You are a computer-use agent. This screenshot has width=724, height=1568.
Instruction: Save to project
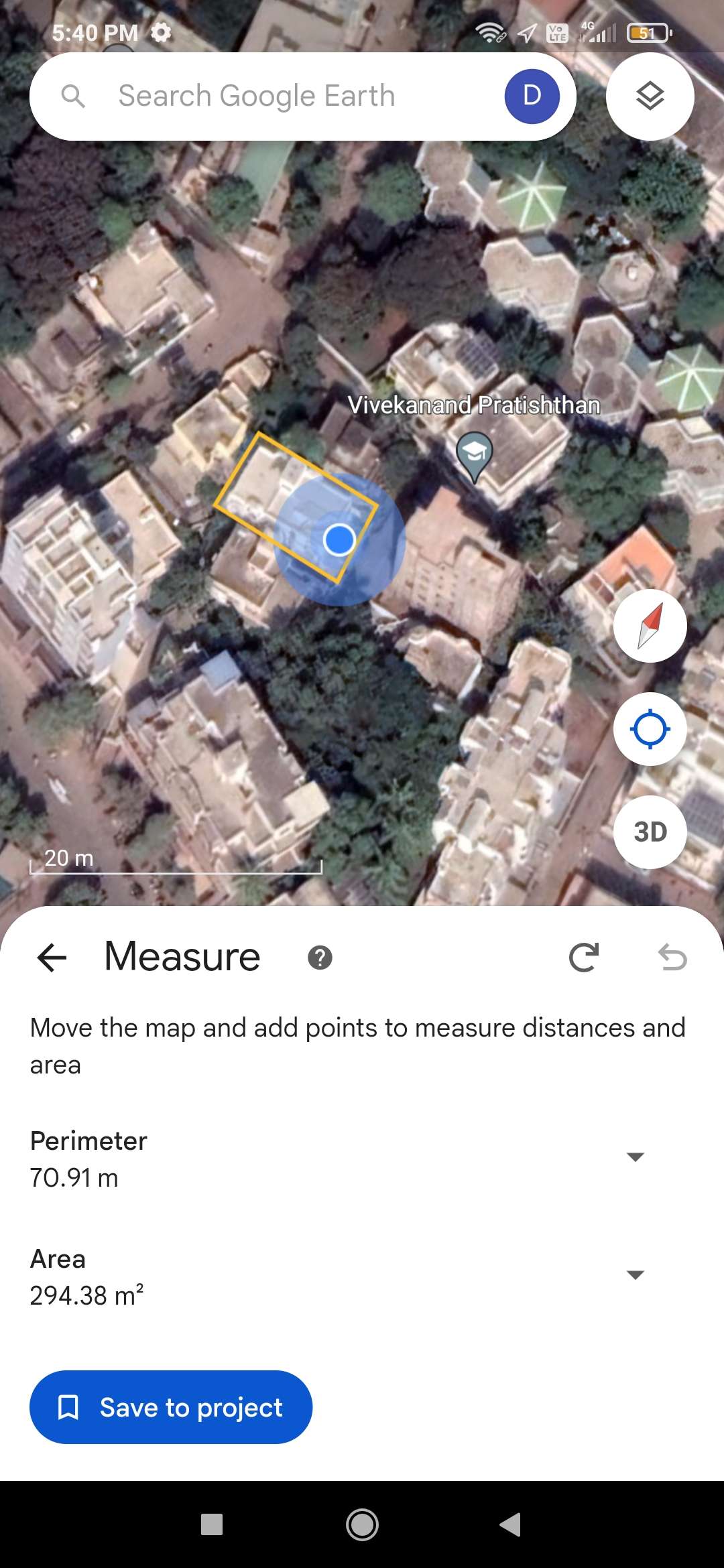[x=171, y=1407]
